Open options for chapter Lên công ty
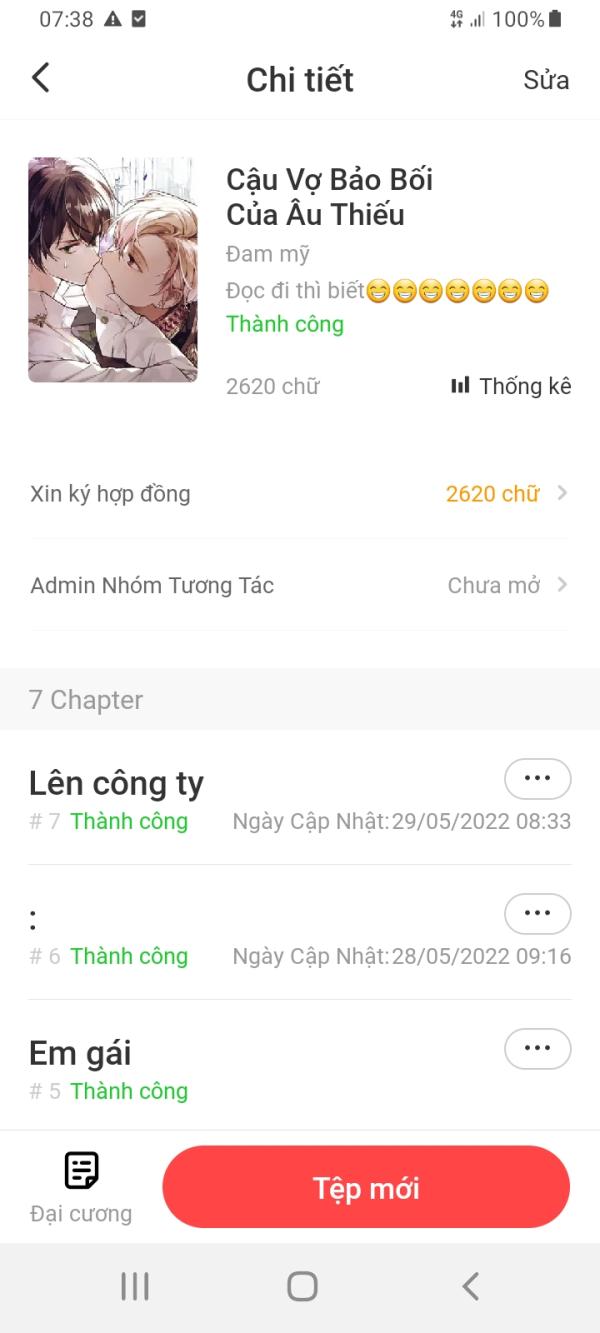This screenshot has height=1333, width=600. point(537,779)
